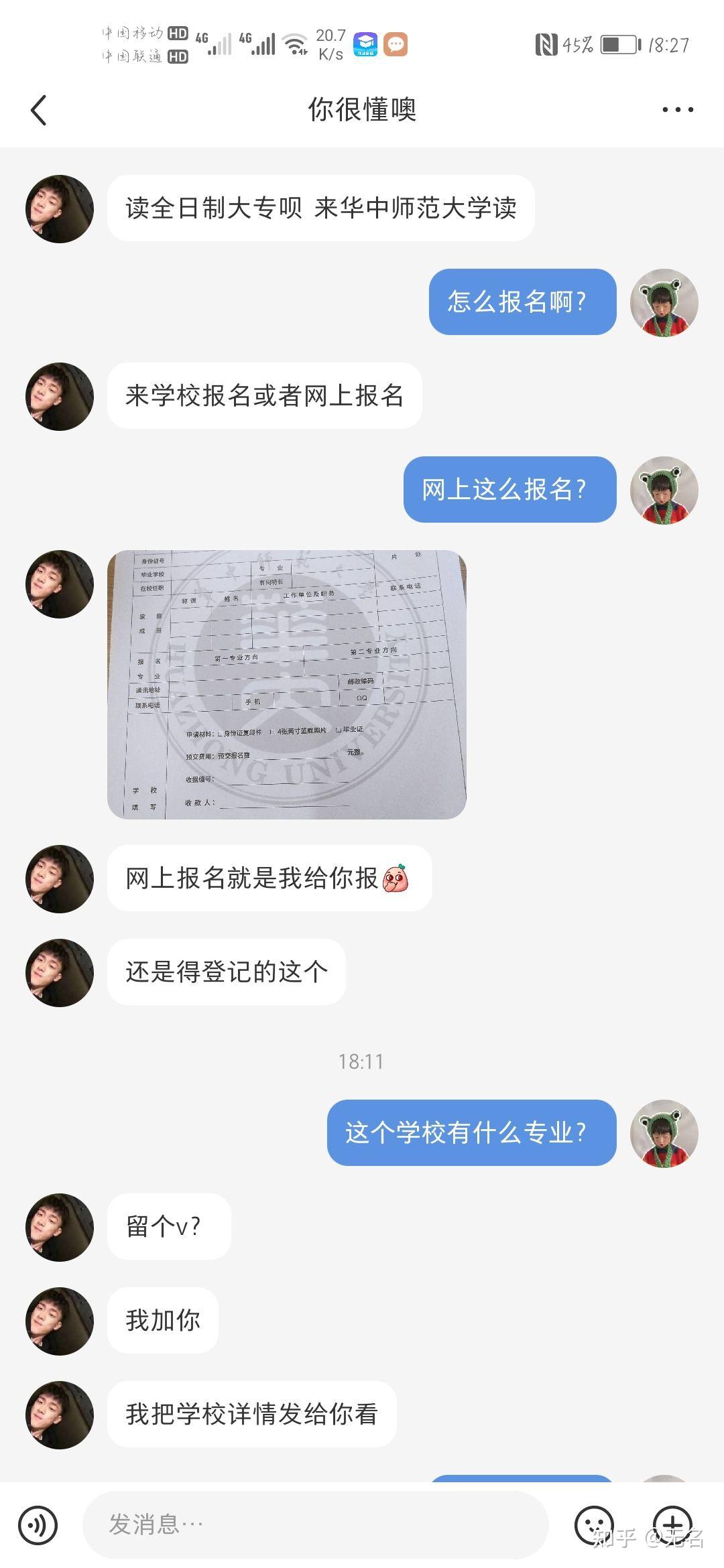The width and height of the screenshot is (724, 1568).
Task: Open the emoji picker
Action: pyautogui.click(x=595, y=1526)
